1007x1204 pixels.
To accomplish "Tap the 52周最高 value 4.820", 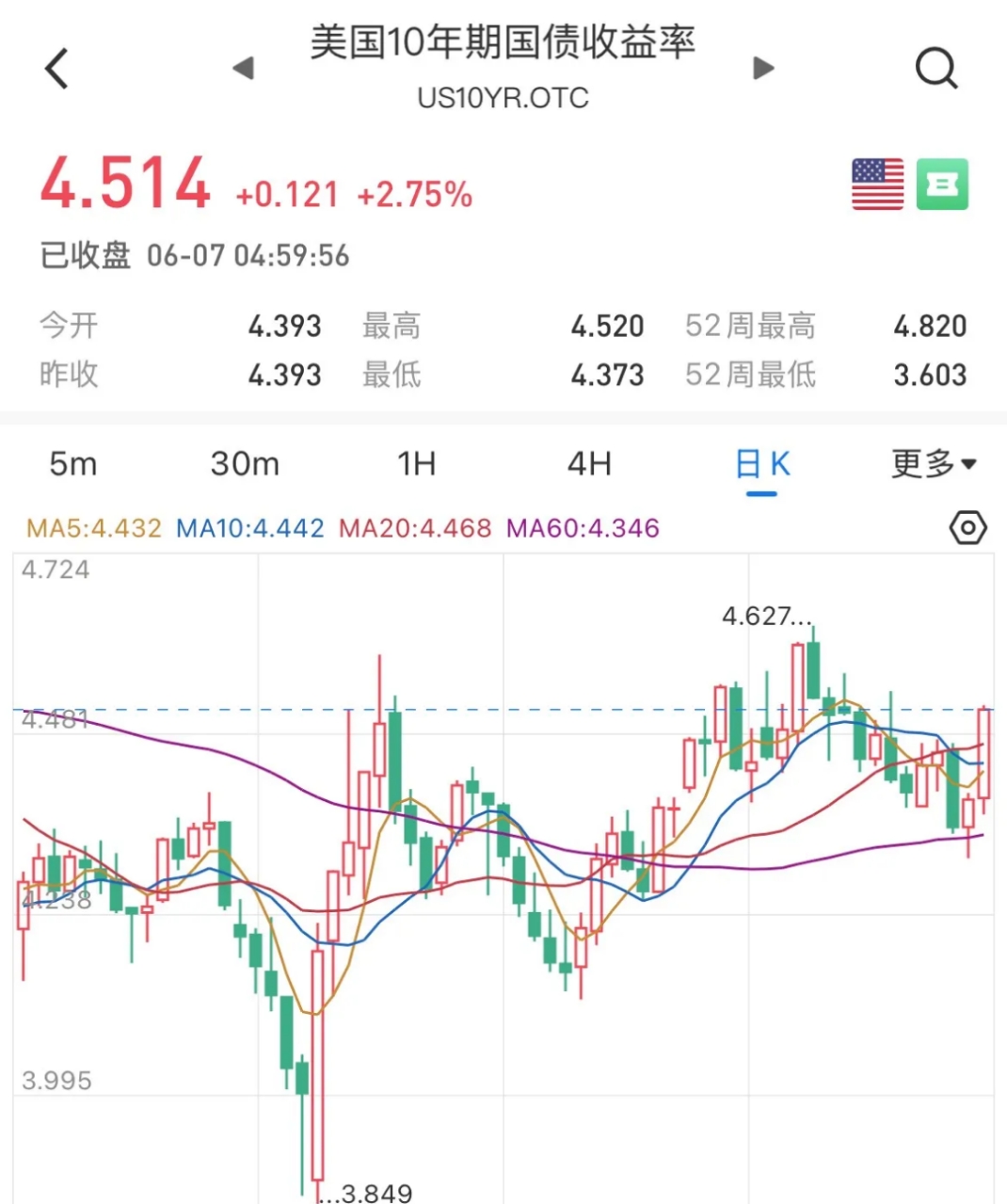I will pyautogui.click(x=932, y=326).
